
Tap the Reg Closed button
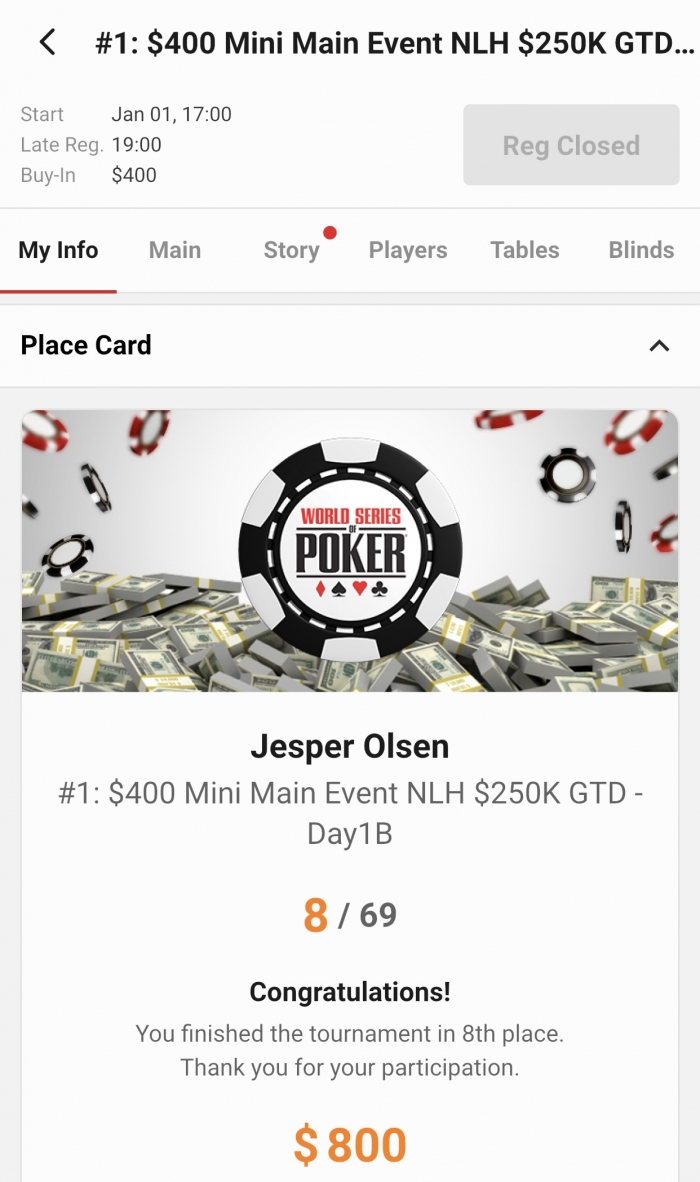click(571, 146)
